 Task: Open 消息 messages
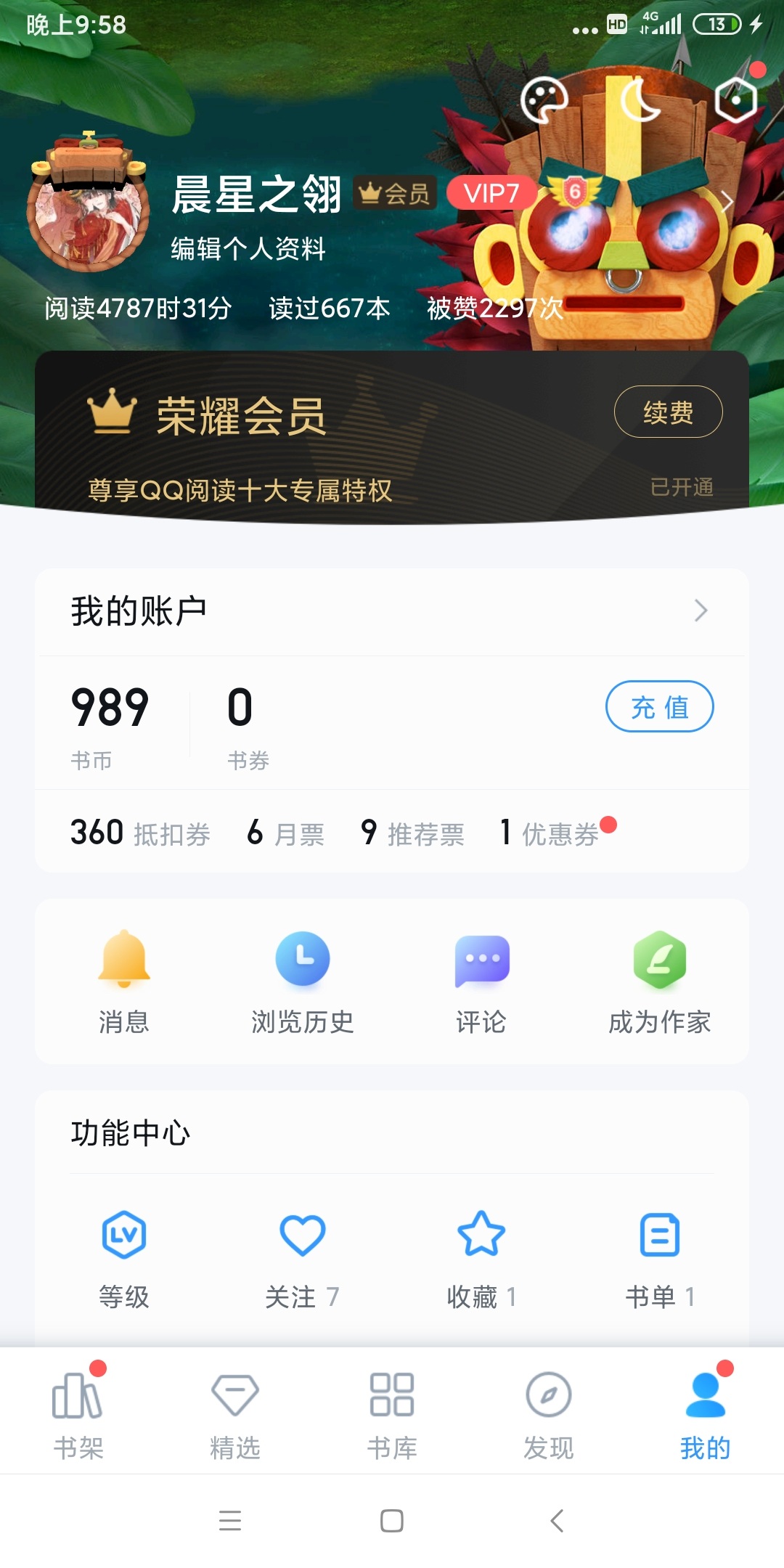pyautogui.click(x=124, y=981)
